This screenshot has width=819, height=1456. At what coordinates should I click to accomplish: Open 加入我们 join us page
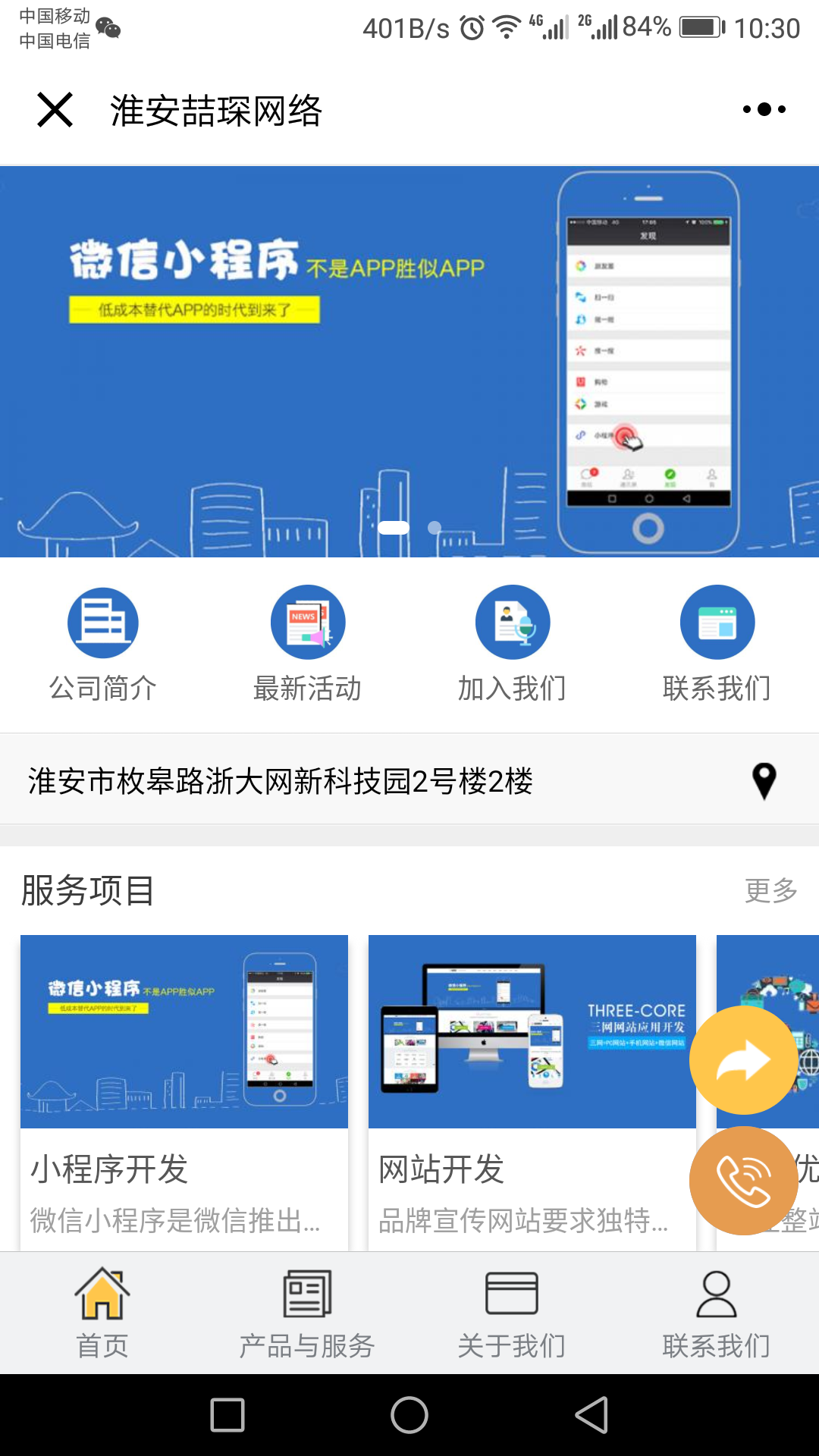512,643
